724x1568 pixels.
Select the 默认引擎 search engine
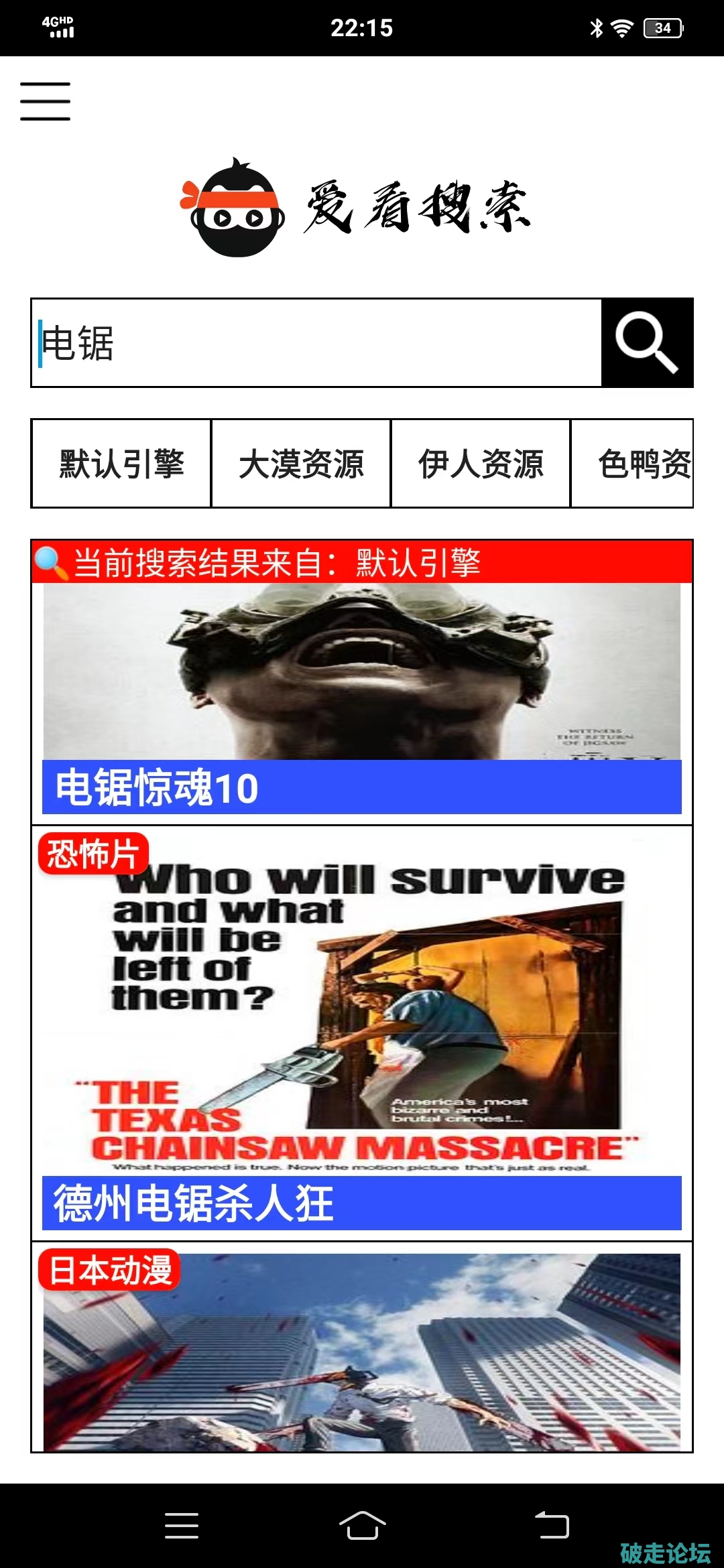point(121,464)
